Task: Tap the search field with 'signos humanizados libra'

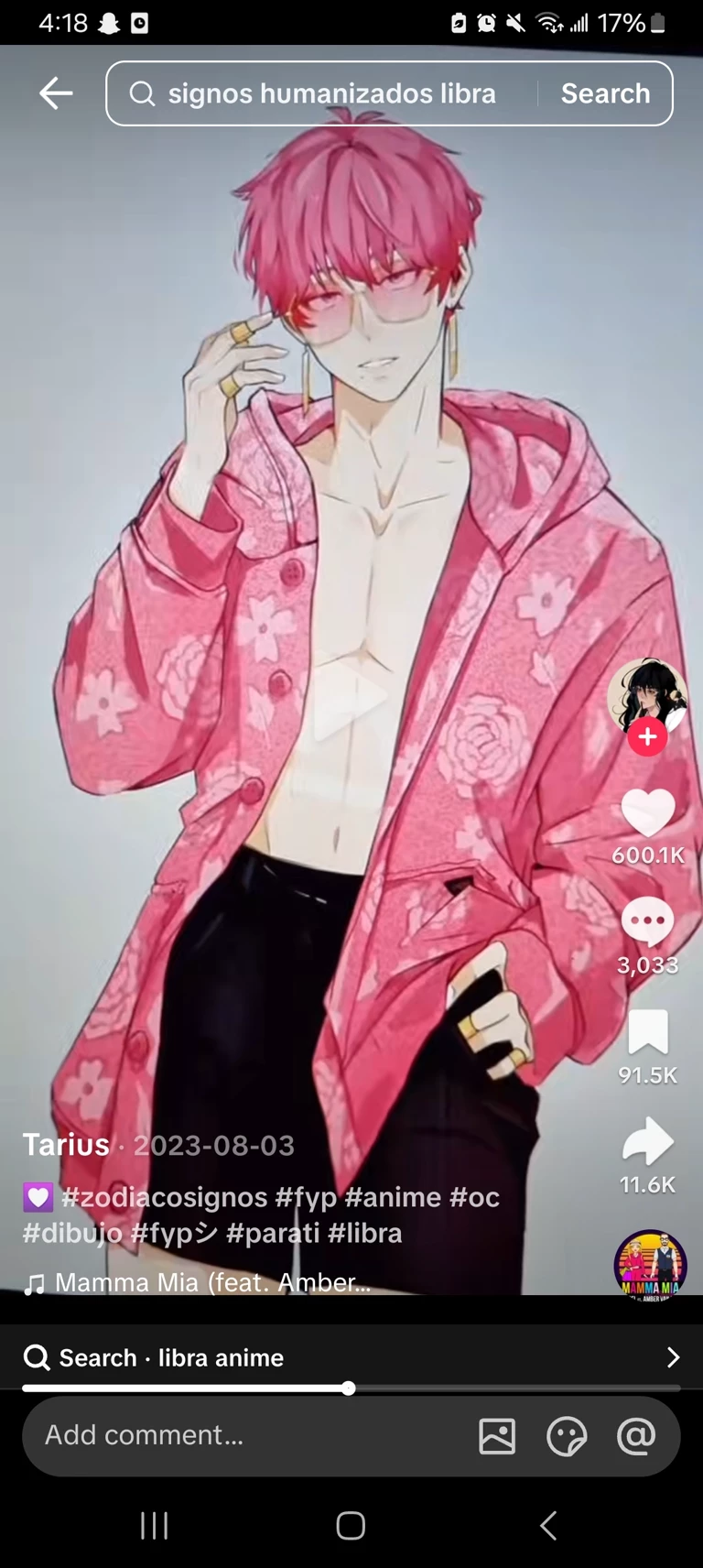Action: point(330,93)
